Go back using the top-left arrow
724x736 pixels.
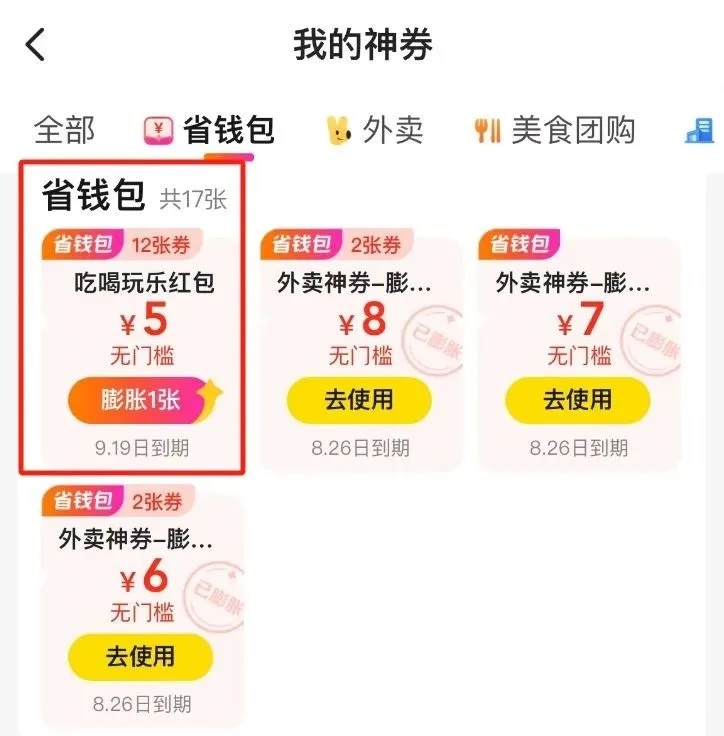coord(37,45)
